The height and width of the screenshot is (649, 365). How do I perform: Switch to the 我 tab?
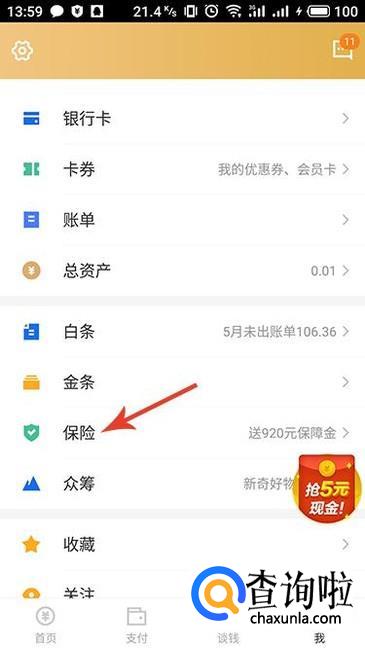pyautogui.click(x=319, y=638)
